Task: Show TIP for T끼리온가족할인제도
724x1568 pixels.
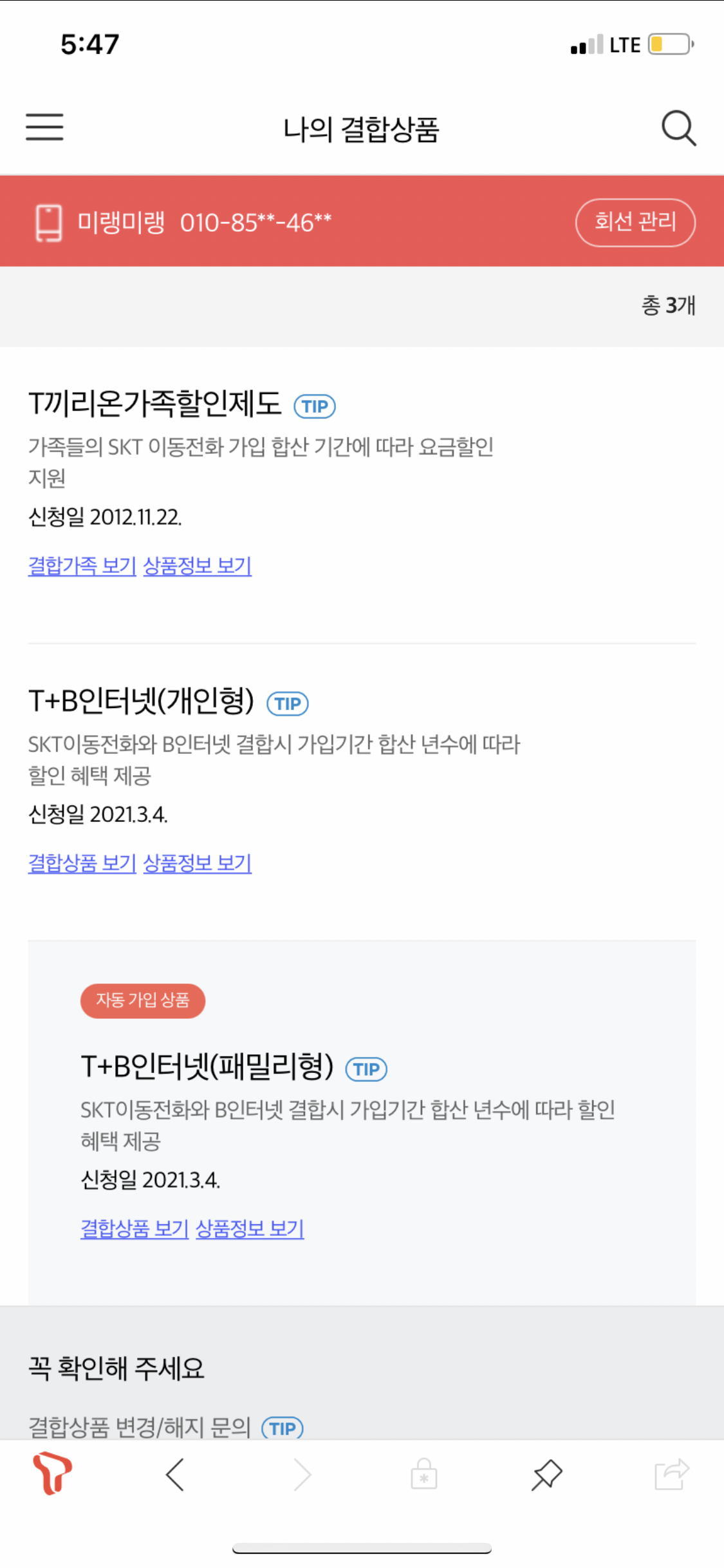Action: 315,407
